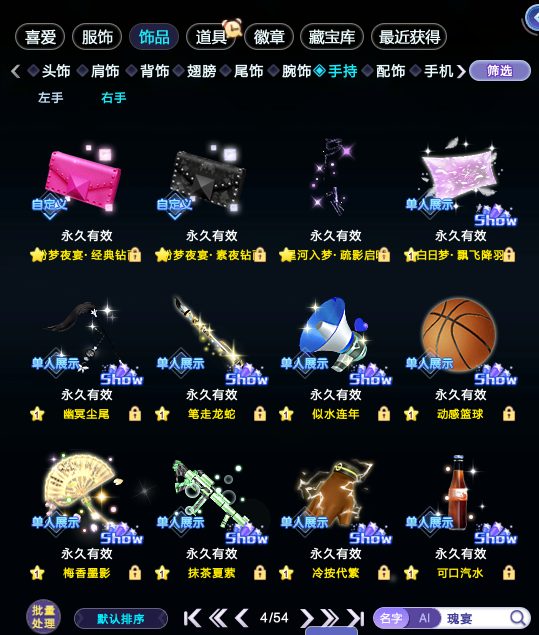Show 最近获得 items

tap(409, 37)
